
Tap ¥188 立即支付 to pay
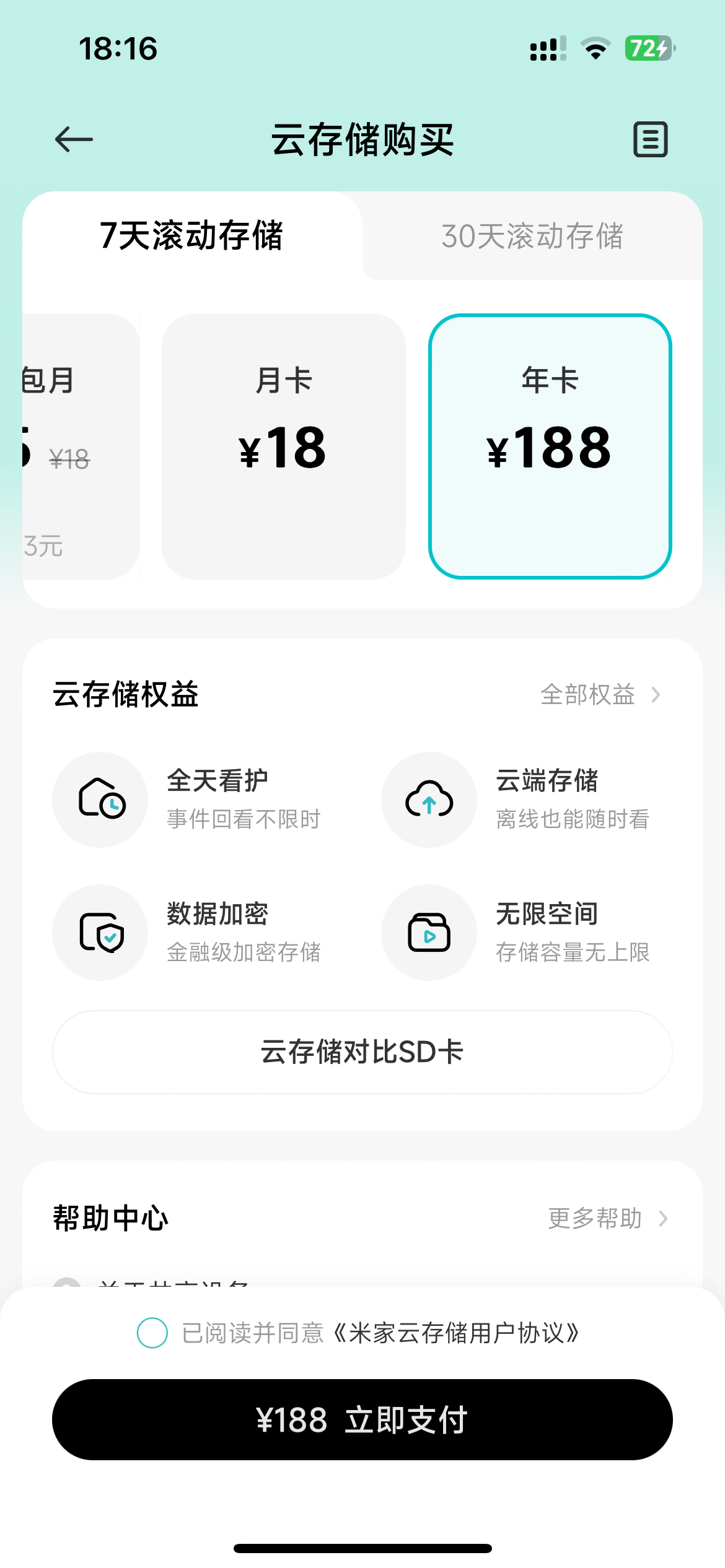coord(362,1419)
